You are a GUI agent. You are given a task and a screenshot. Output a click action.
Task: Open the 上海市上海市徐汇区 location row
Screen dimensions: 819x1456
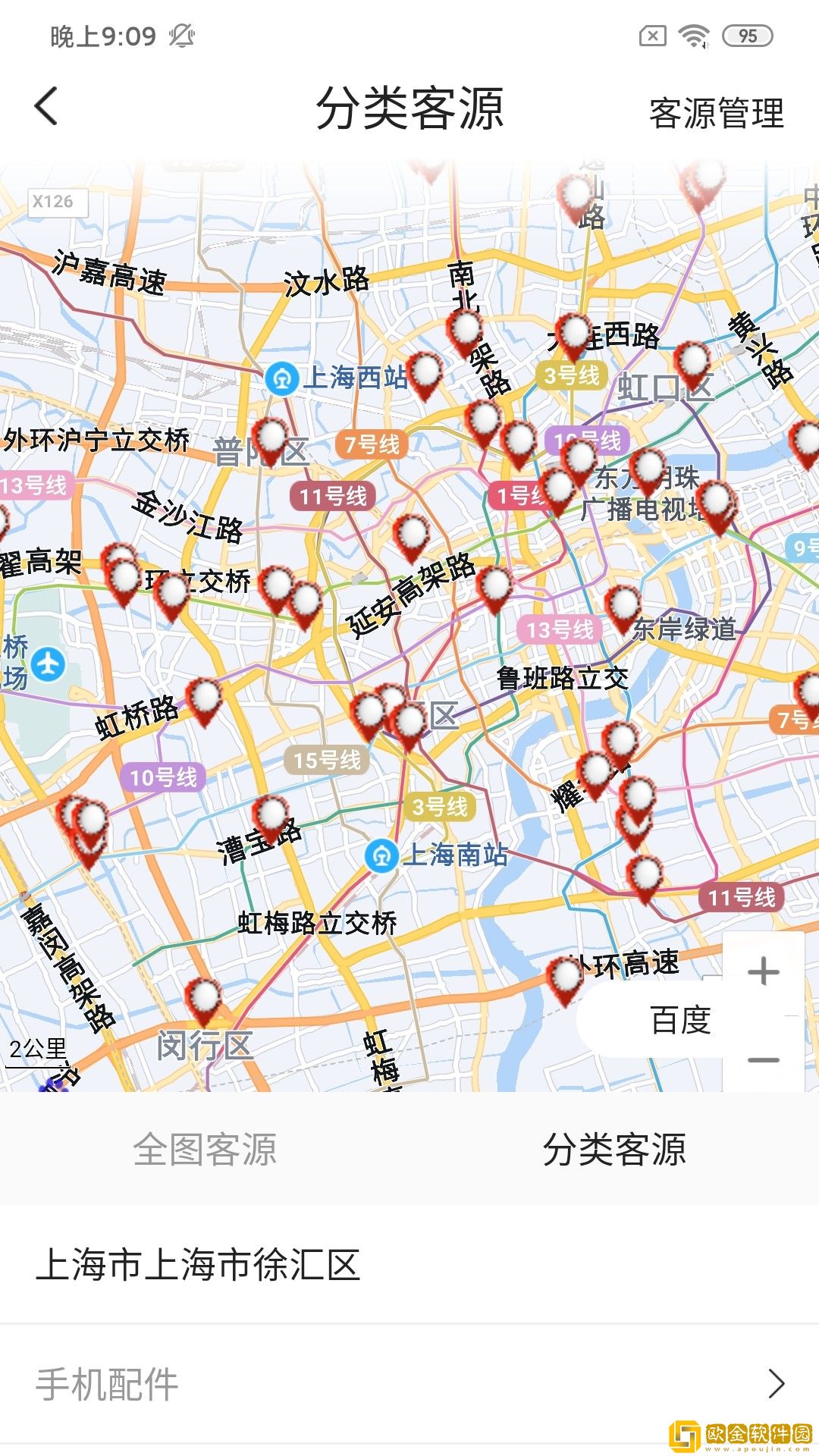click(x=409, y=1265)
